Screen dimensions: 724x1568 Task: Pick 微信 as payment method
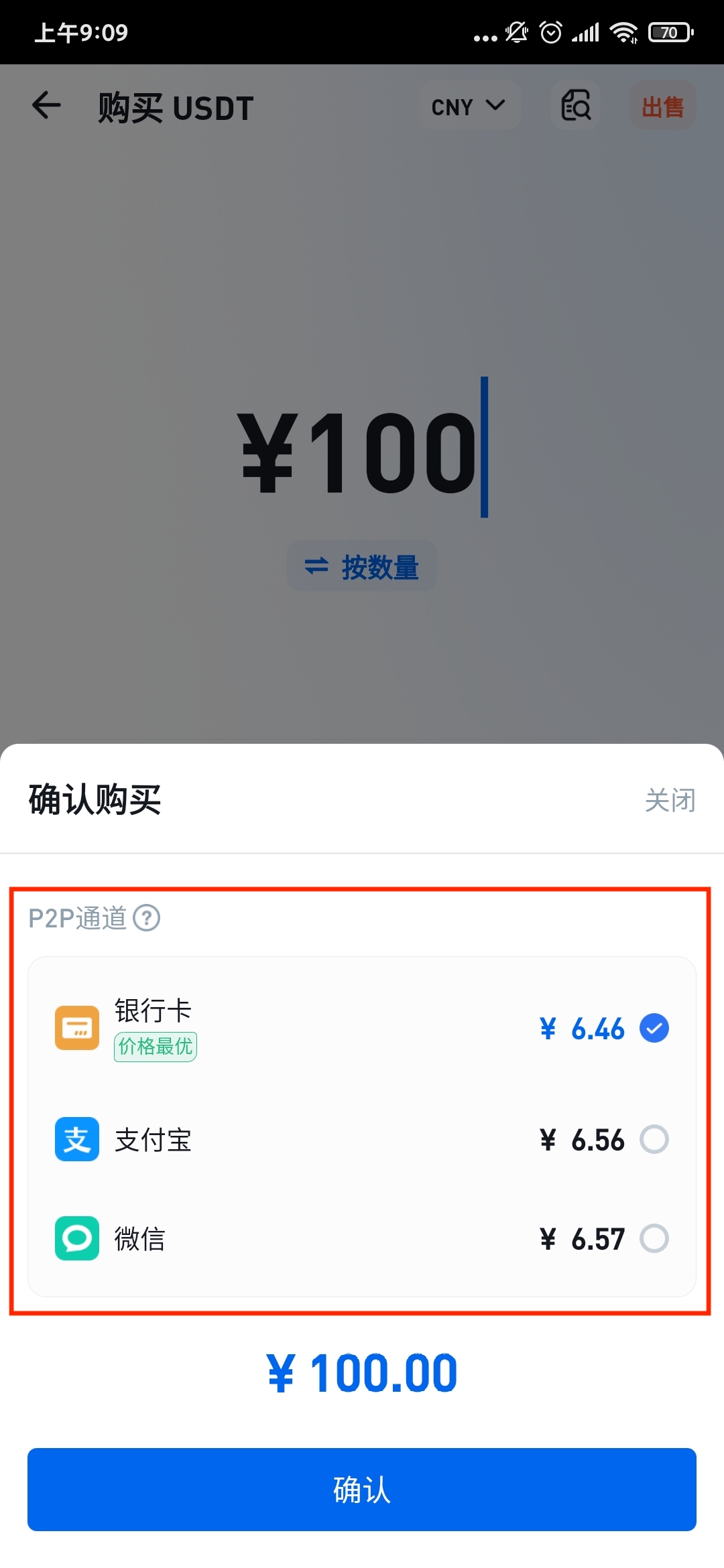(362, 1238)
